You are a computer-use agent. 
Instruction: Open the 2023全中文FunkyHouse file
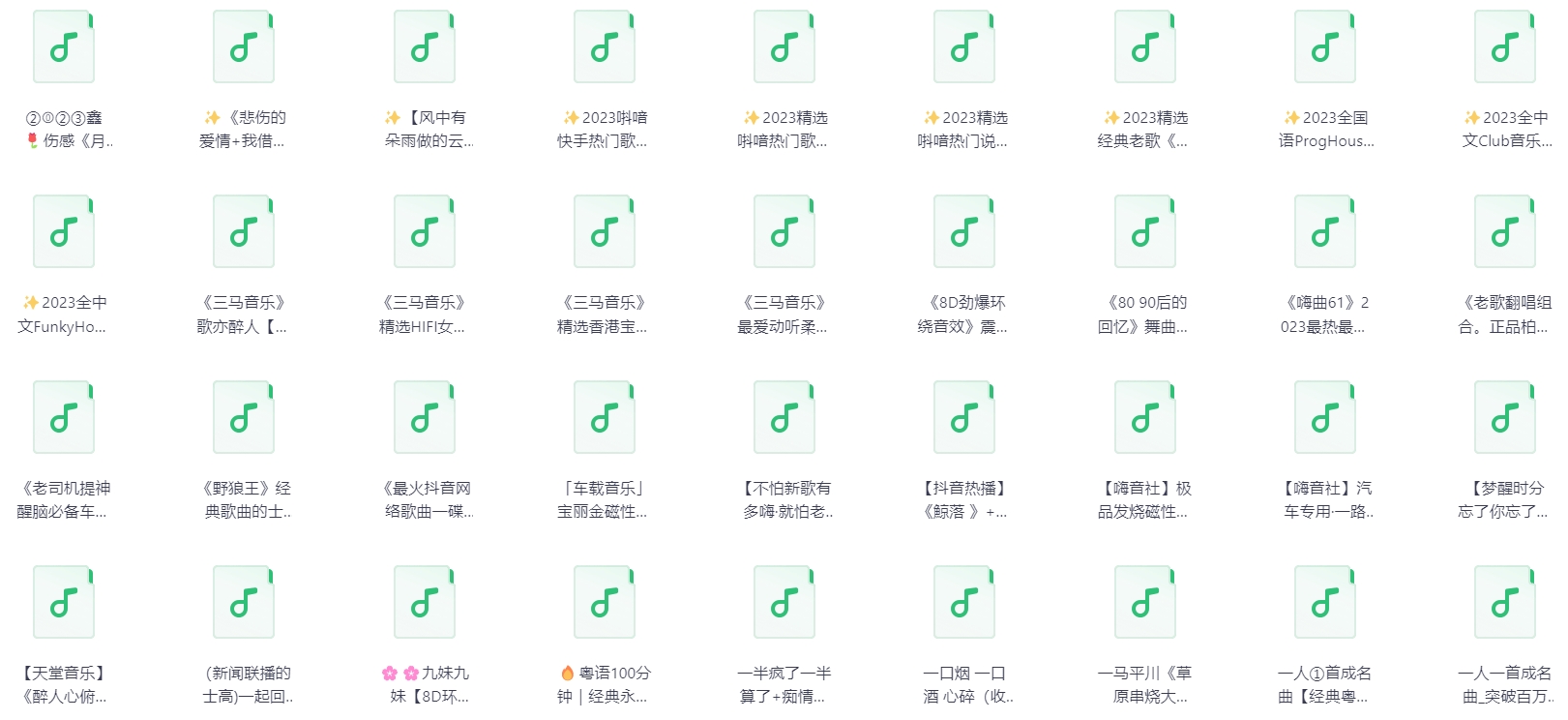coord(64,232)
